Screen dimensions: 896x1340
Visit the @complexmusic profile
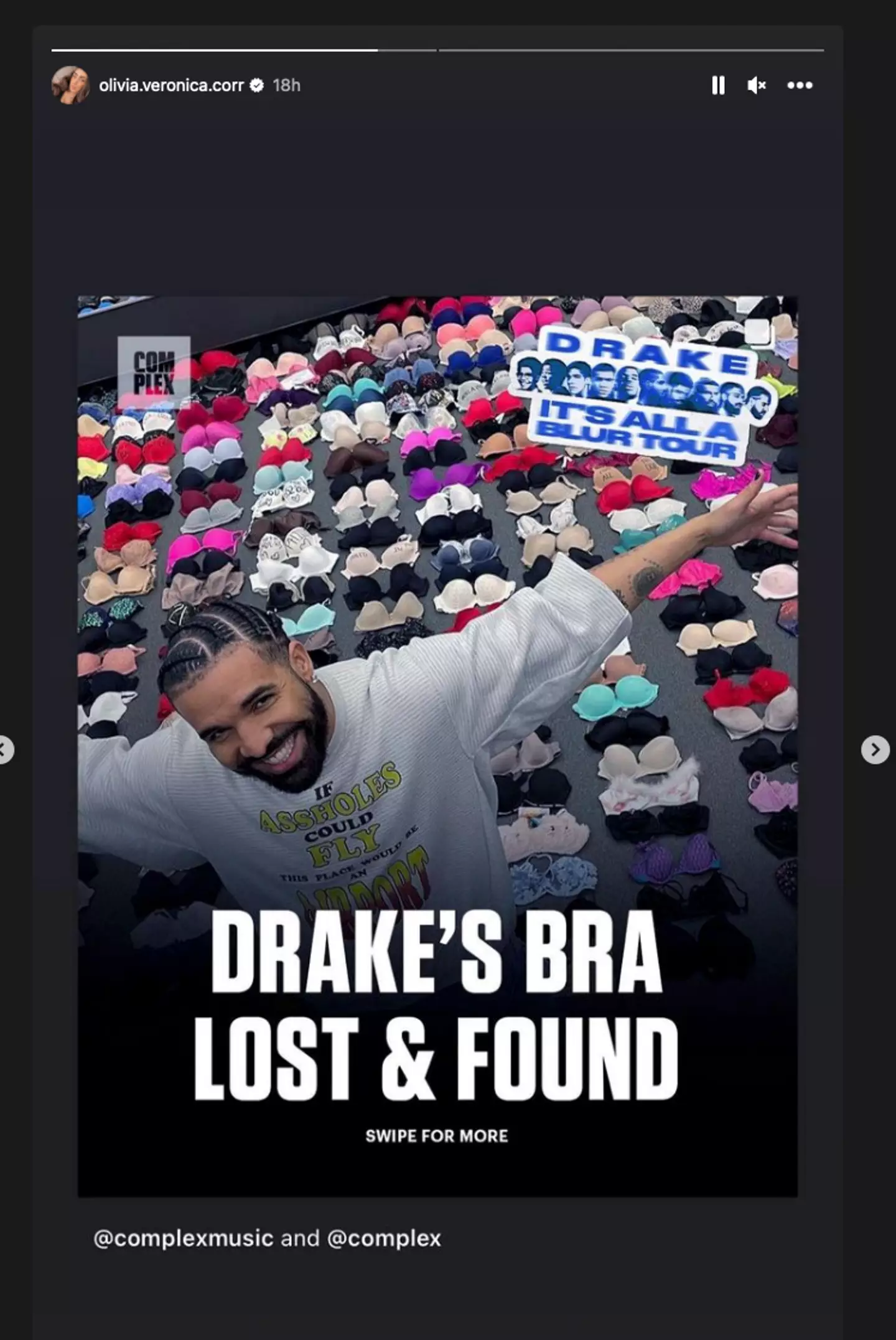coord(183,1238)
